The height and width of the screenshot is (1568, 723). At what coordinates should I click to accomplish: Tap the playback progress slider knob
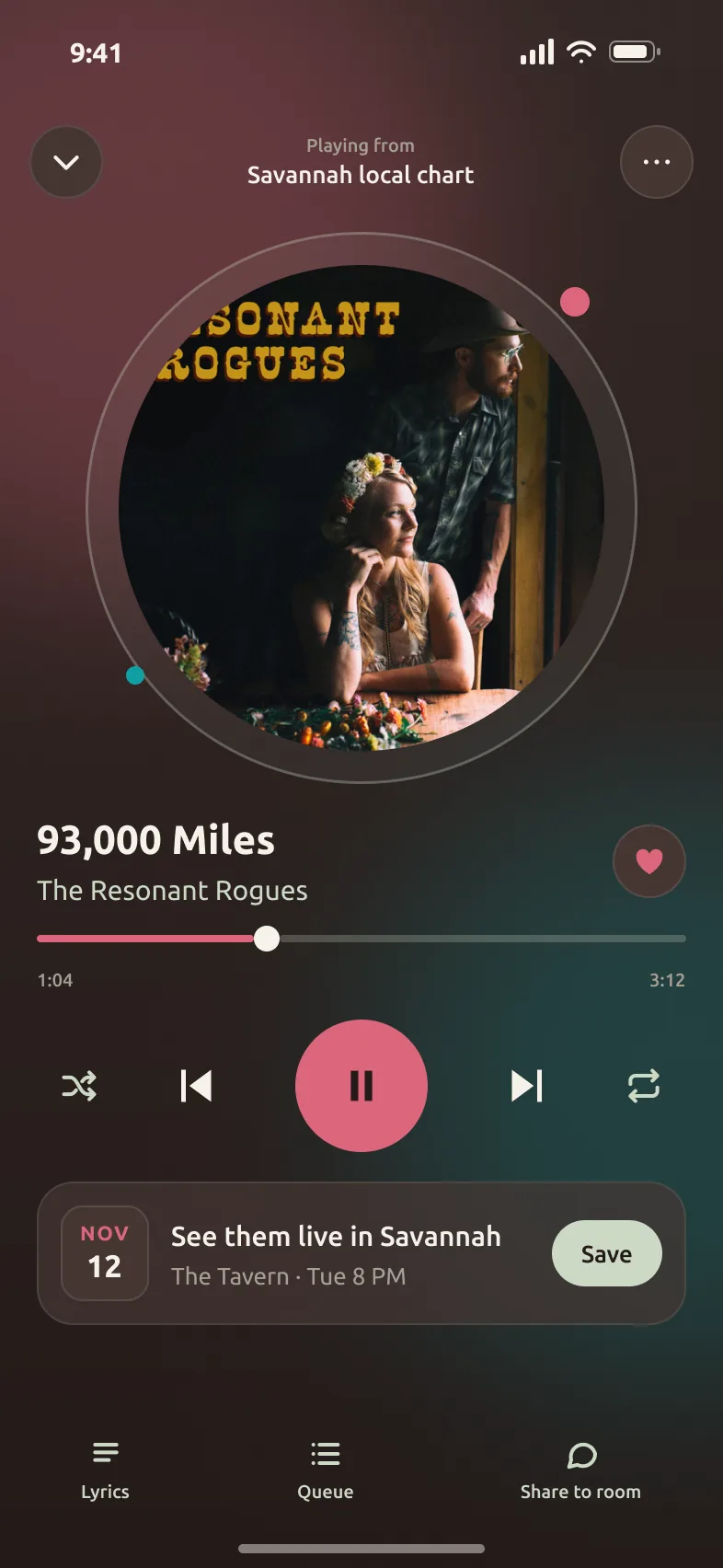267,939
